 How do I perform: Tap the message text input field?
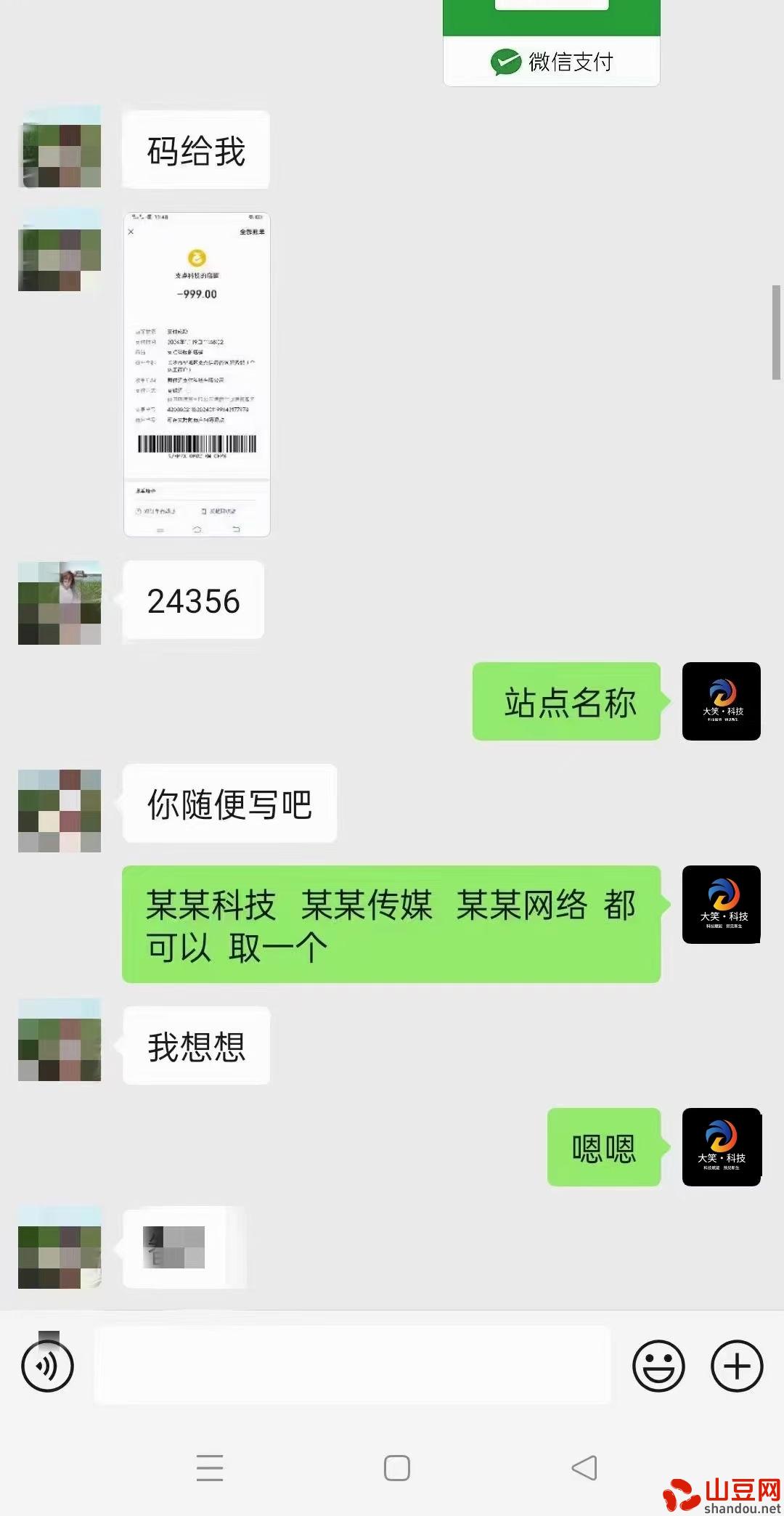pos(353,1365)
